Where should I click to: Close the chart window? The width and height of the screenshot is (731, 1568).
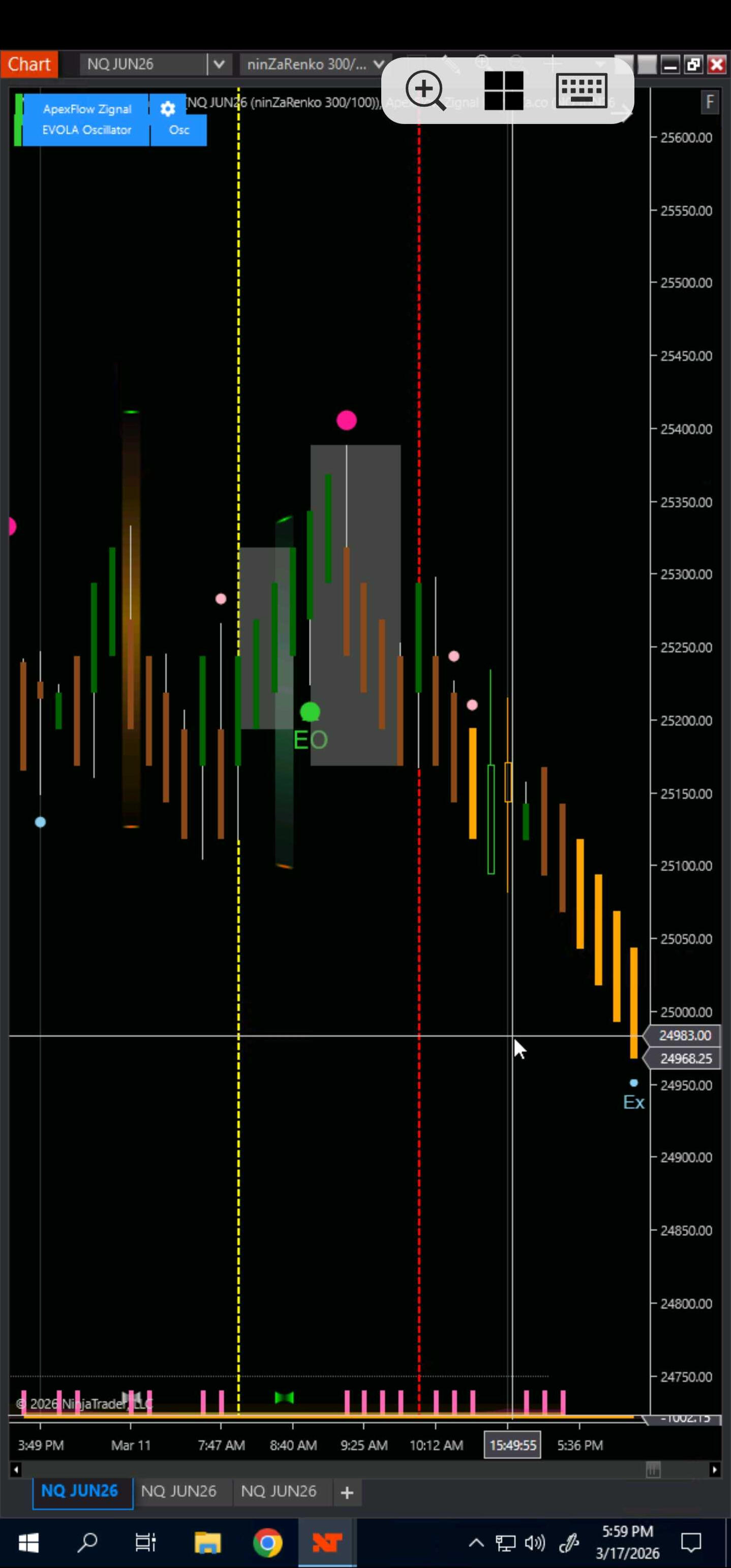pyautogui.click(x=716, y=65)
